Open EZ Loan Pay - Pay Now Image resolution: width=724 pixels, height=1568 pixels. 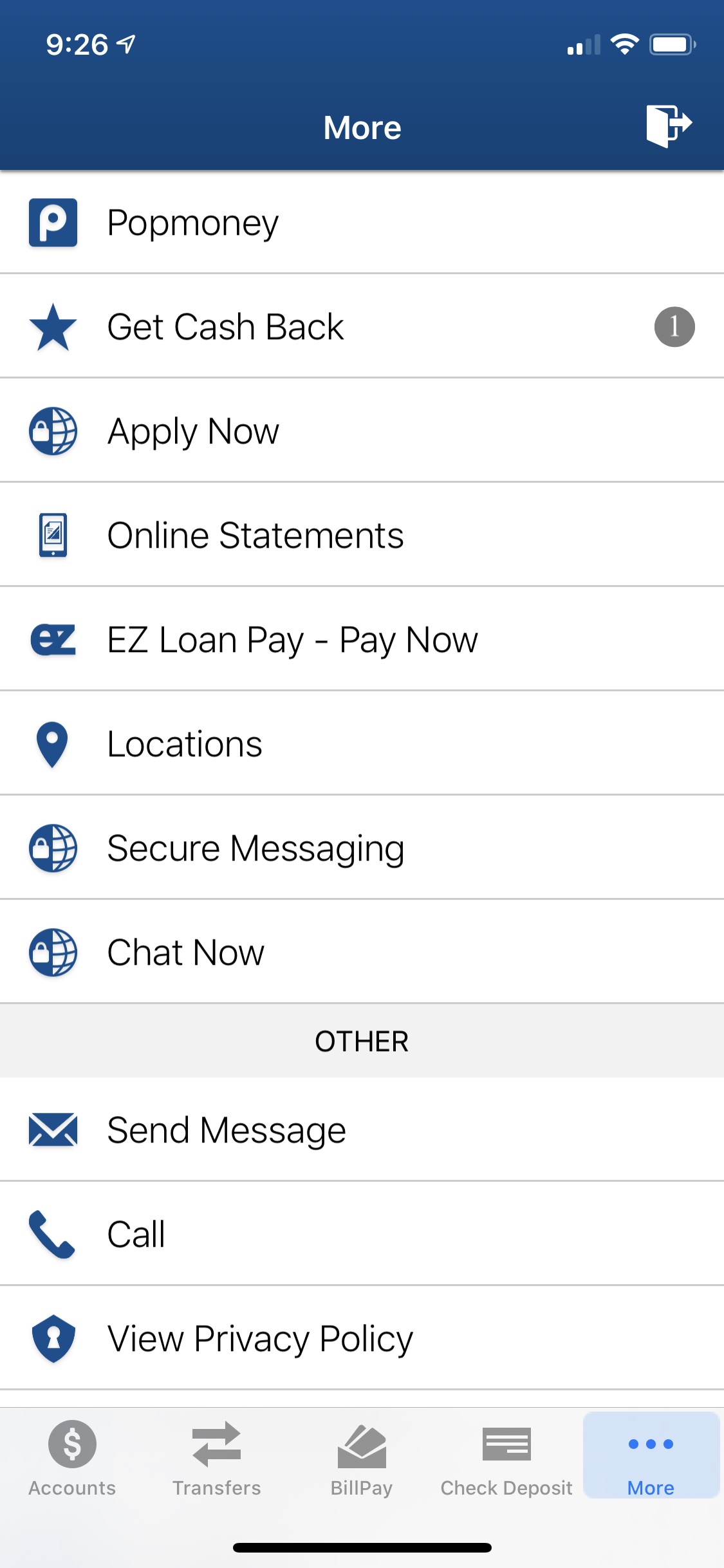pyautogui.click(x=362, y=639)
